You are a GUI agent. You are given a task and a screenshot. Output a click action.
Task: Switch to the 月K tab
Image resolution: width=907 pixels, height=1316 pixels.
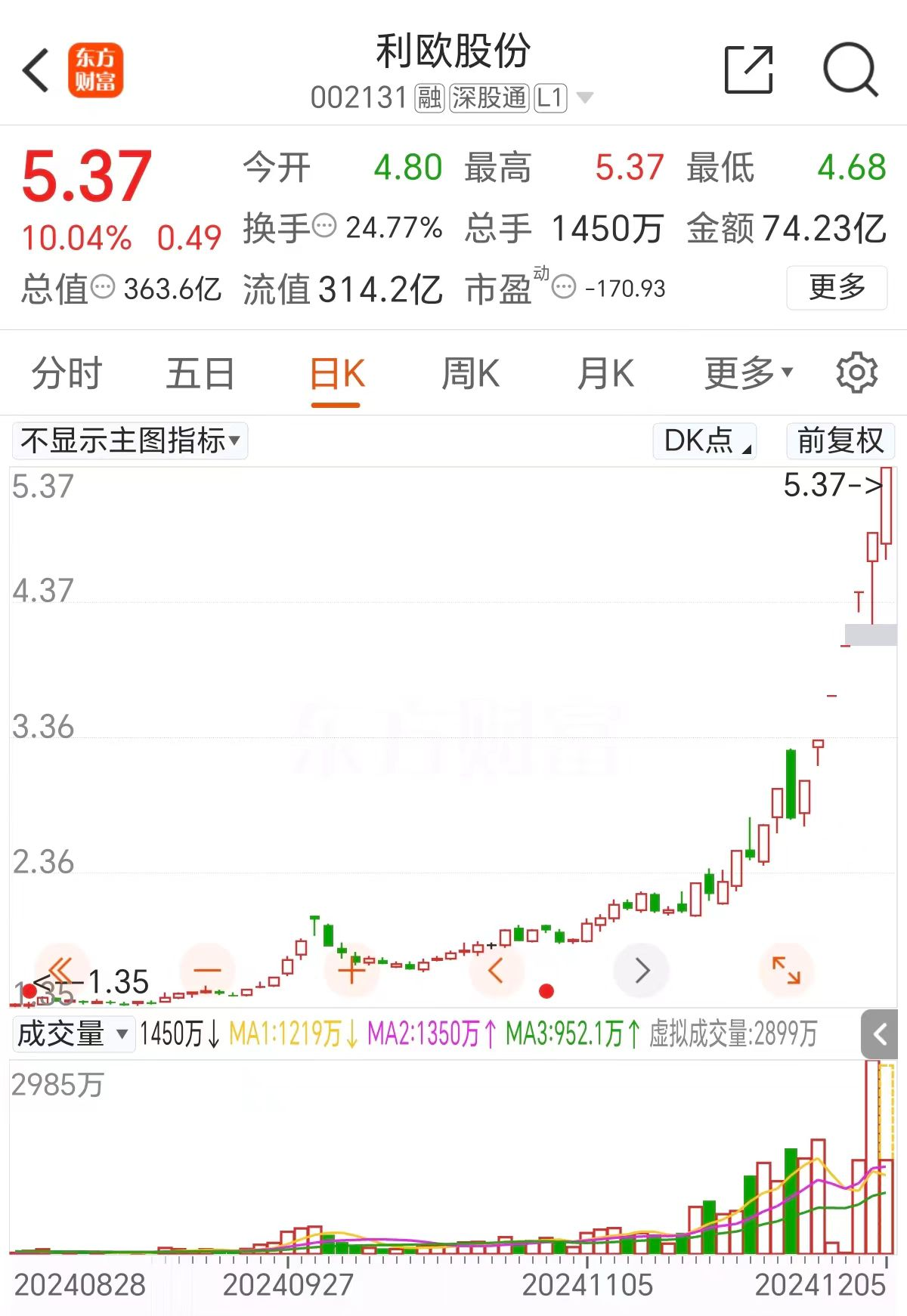(605, 373)
